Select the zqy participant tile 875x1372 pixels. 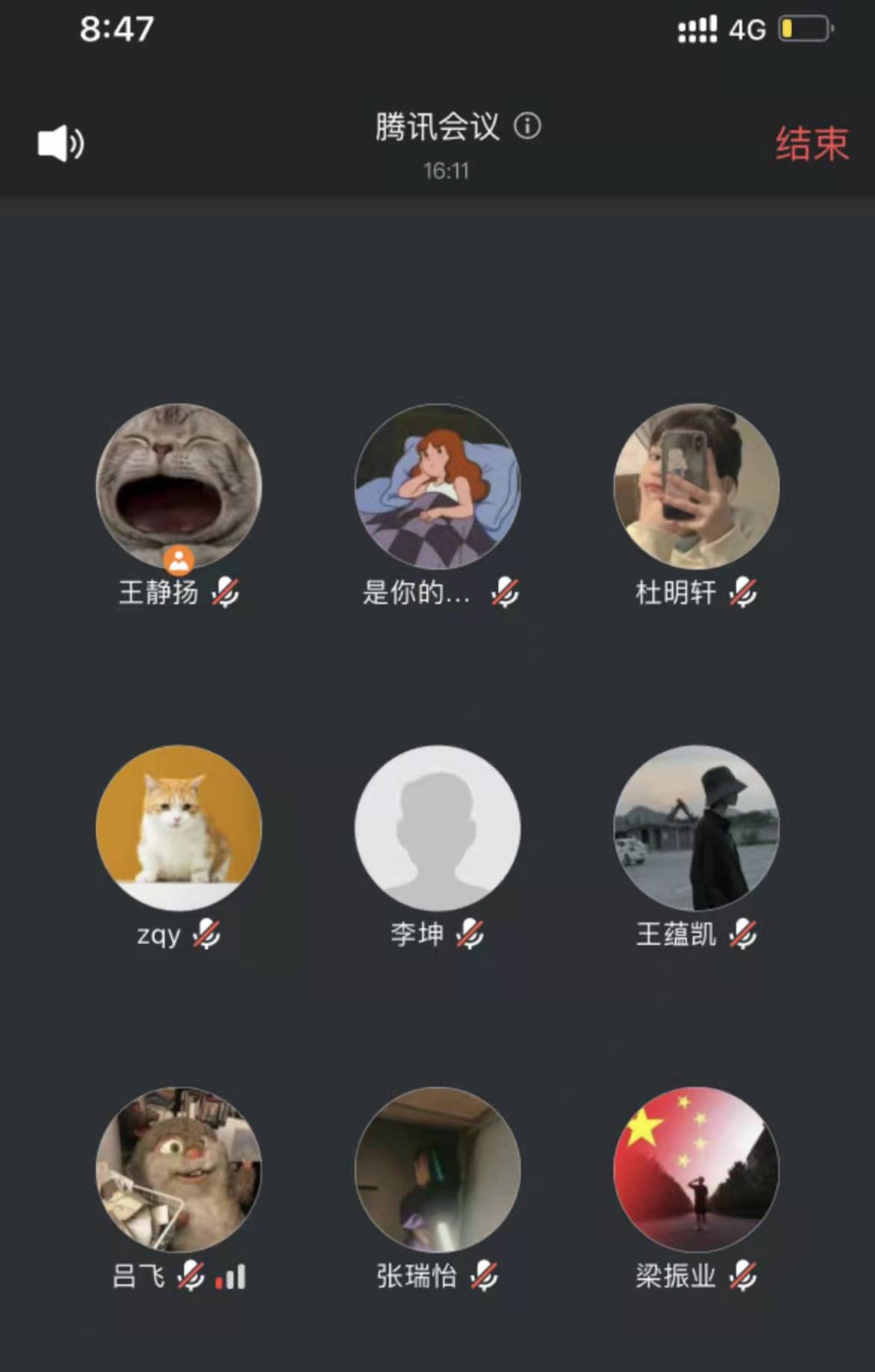coord(179,828)
